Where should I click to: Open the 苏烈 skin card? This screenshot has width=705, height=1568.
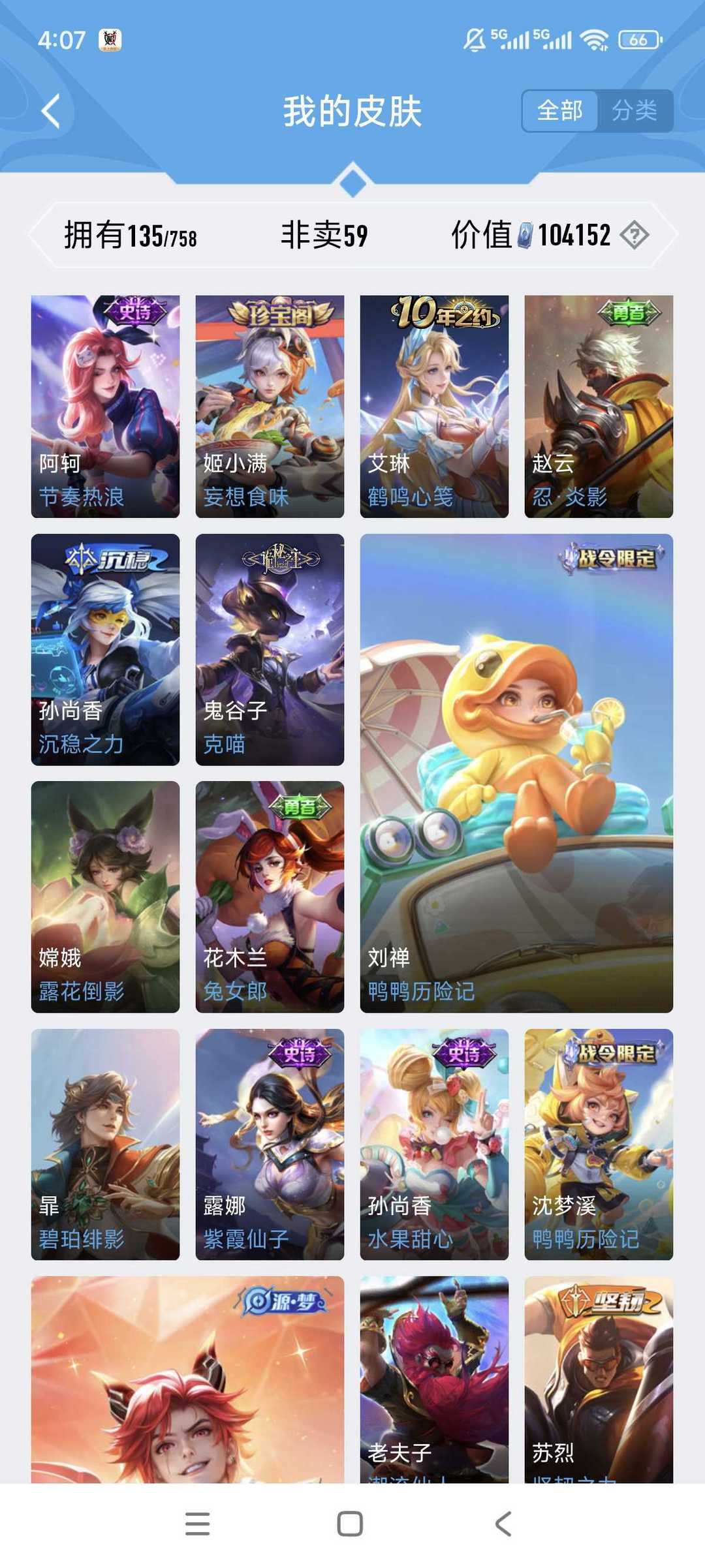point(599,1379)
